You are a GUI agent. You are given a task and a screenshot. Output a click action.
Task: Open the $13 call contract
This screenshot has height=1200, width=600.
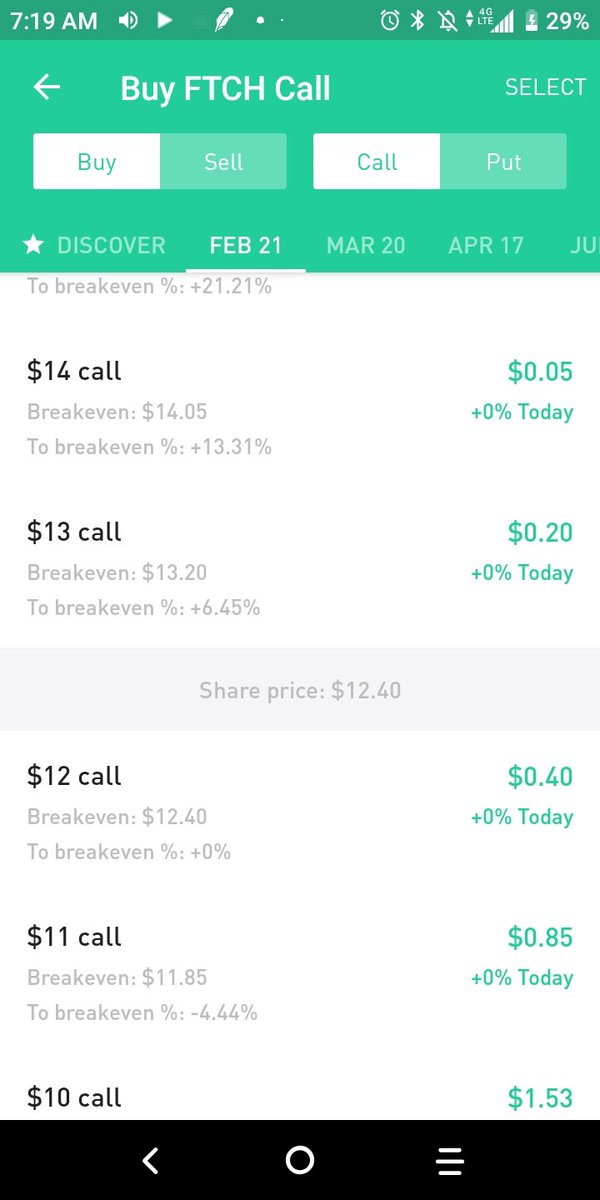300,570
